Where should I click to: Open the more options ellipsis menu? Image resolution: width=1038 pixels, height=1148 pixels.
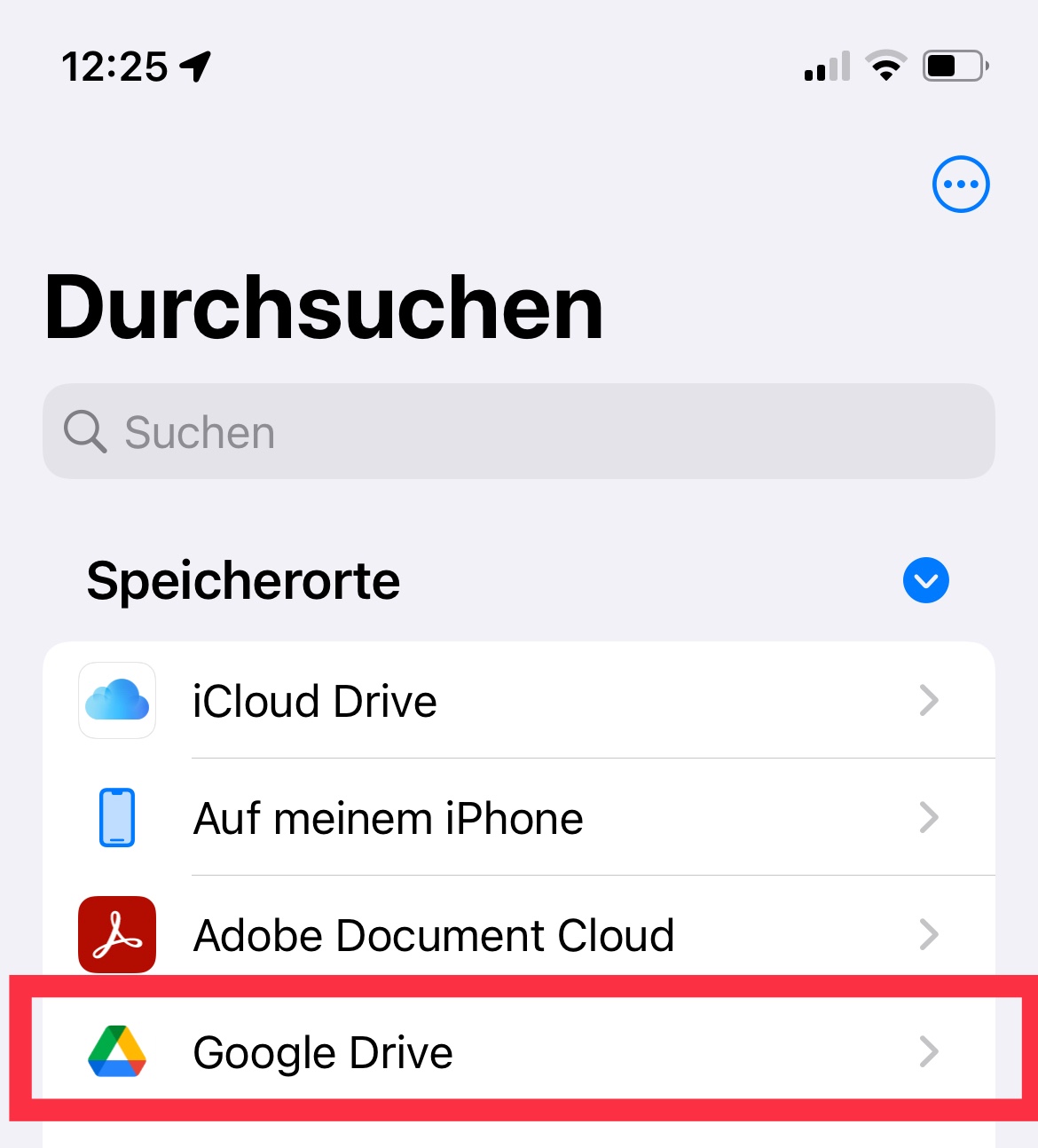pos(961,185)
